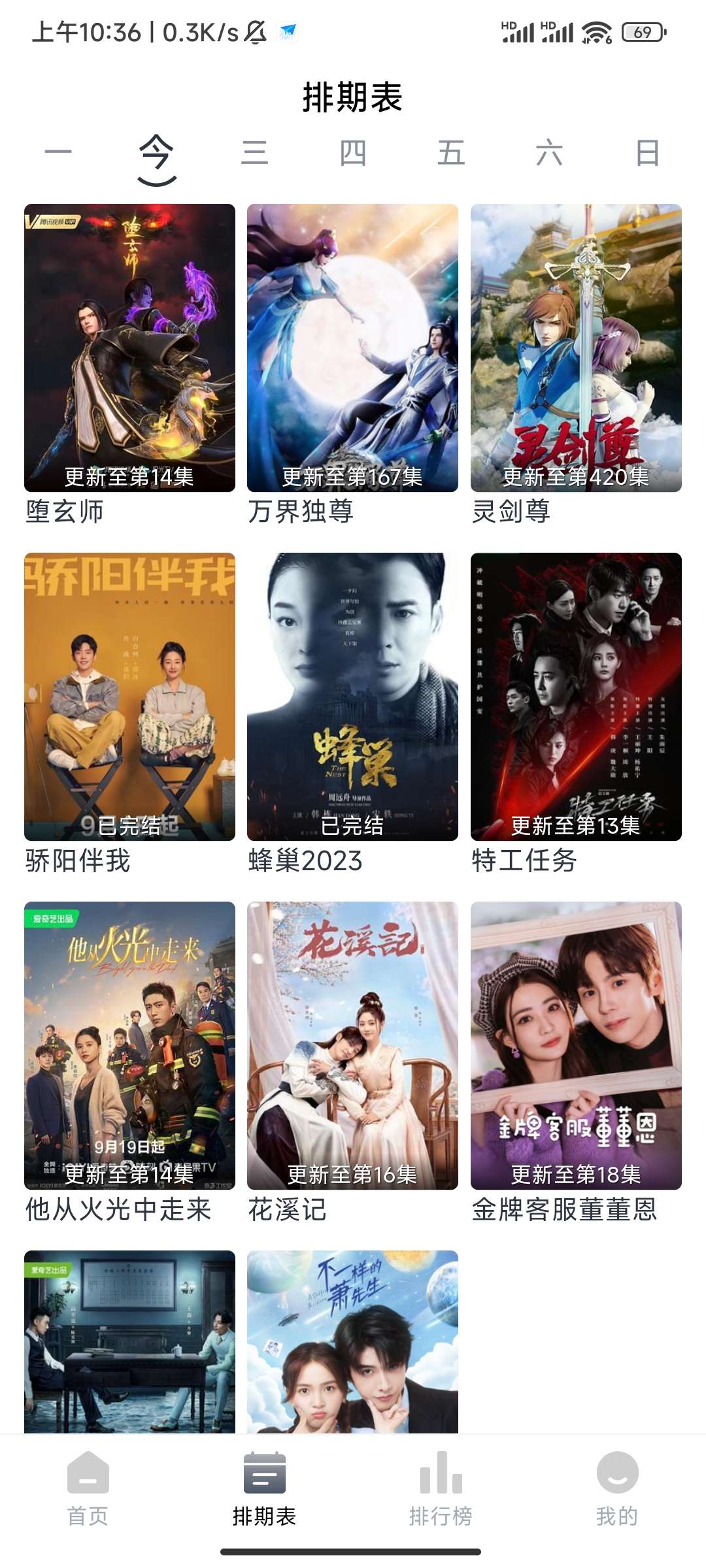Open 万界独尊 anime details
This screenshot has height=1568, width=706.
coord(352,348)
